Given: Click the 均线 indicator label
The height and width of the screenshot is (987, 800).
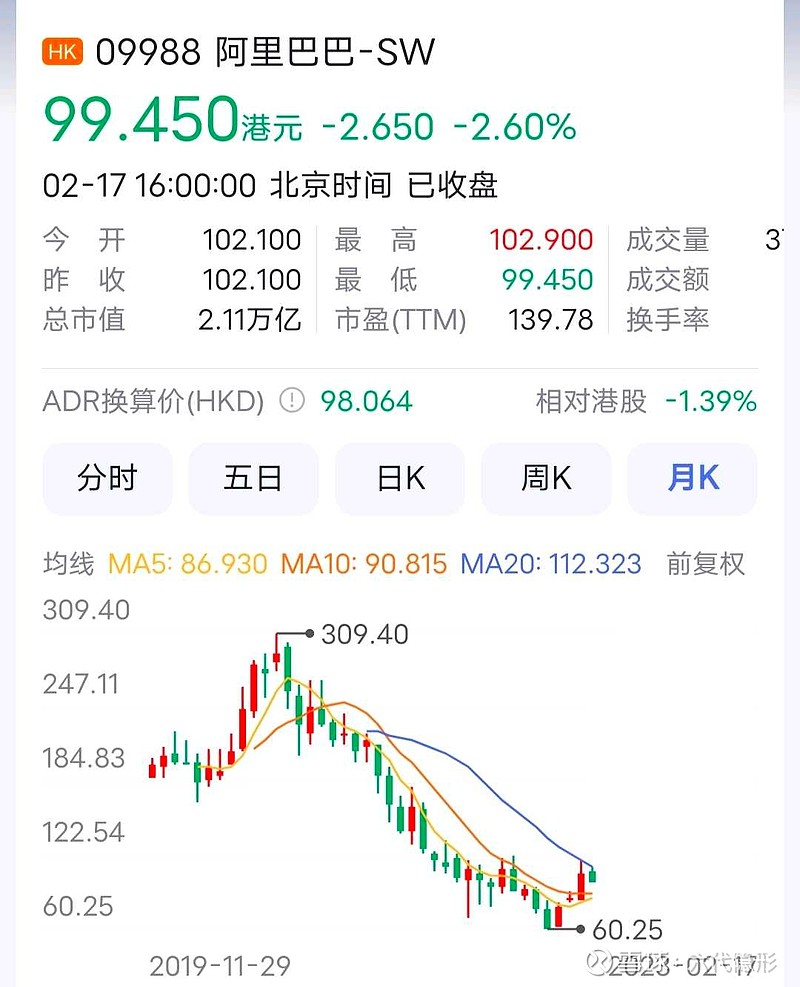Looking at the screenshot, I should pyautogui.click(x=66, y=564).
